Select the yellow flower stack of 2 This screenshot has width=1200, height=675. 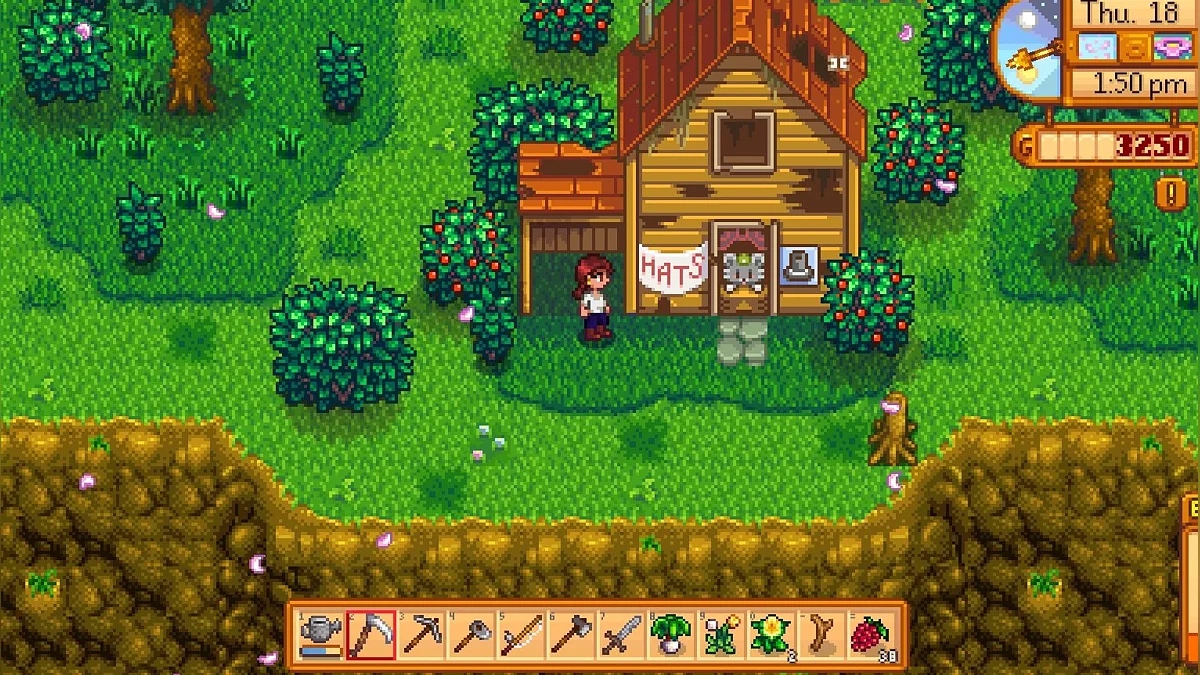click(771, 634)
